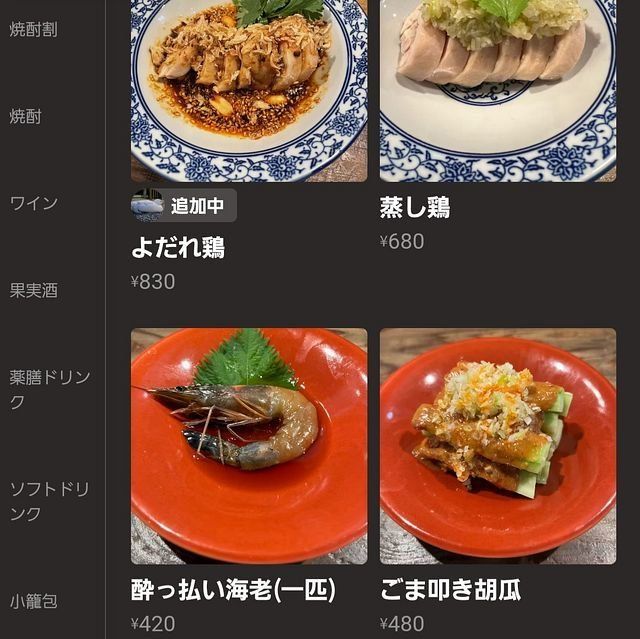Show the 果実酒 category
Image resolution: width=640 pixels, height=639 pixels.
click(x=34, y=290)
